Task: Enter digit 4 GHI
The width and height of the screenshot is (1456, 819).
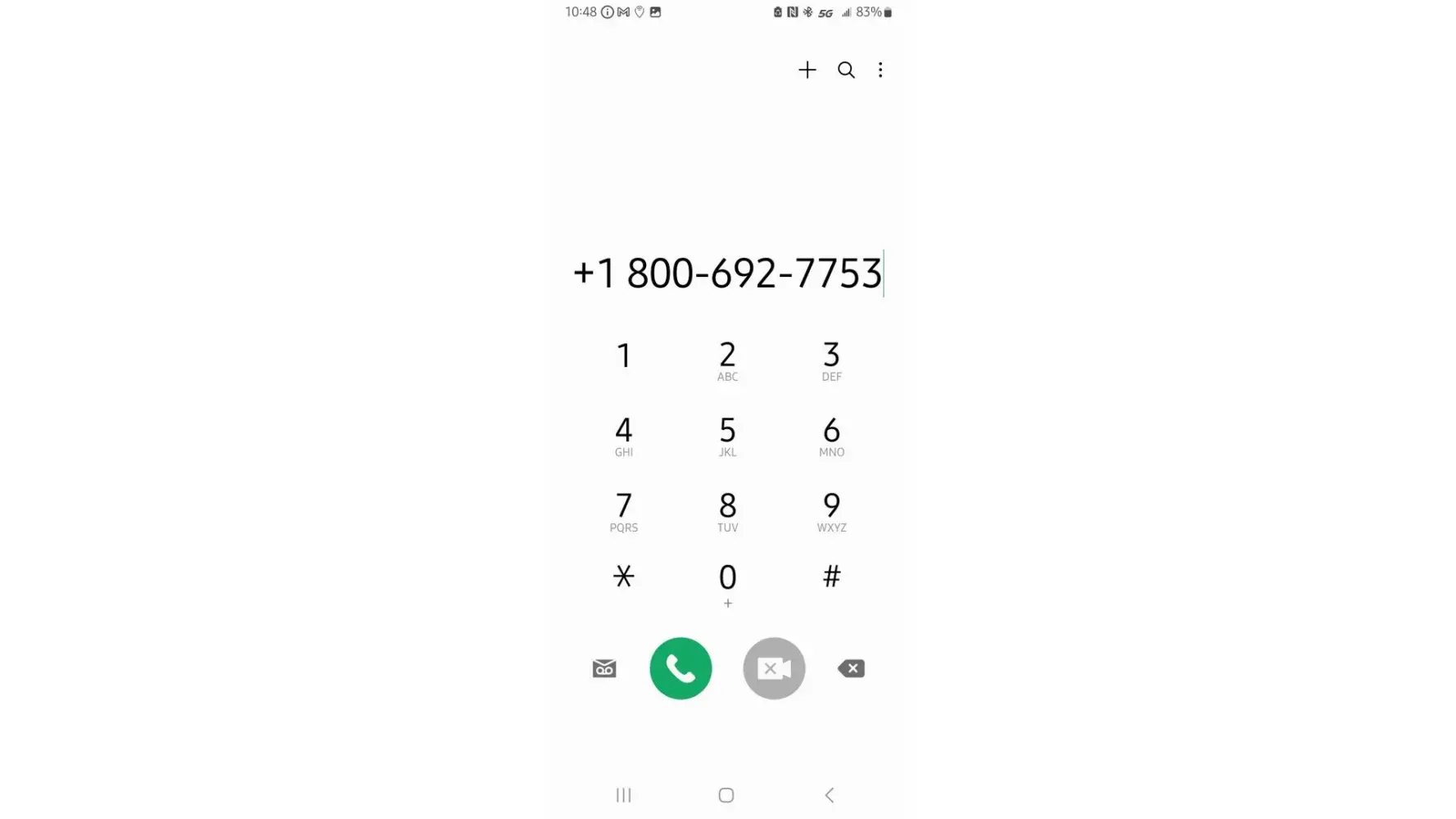Action: tap(624, 436)
